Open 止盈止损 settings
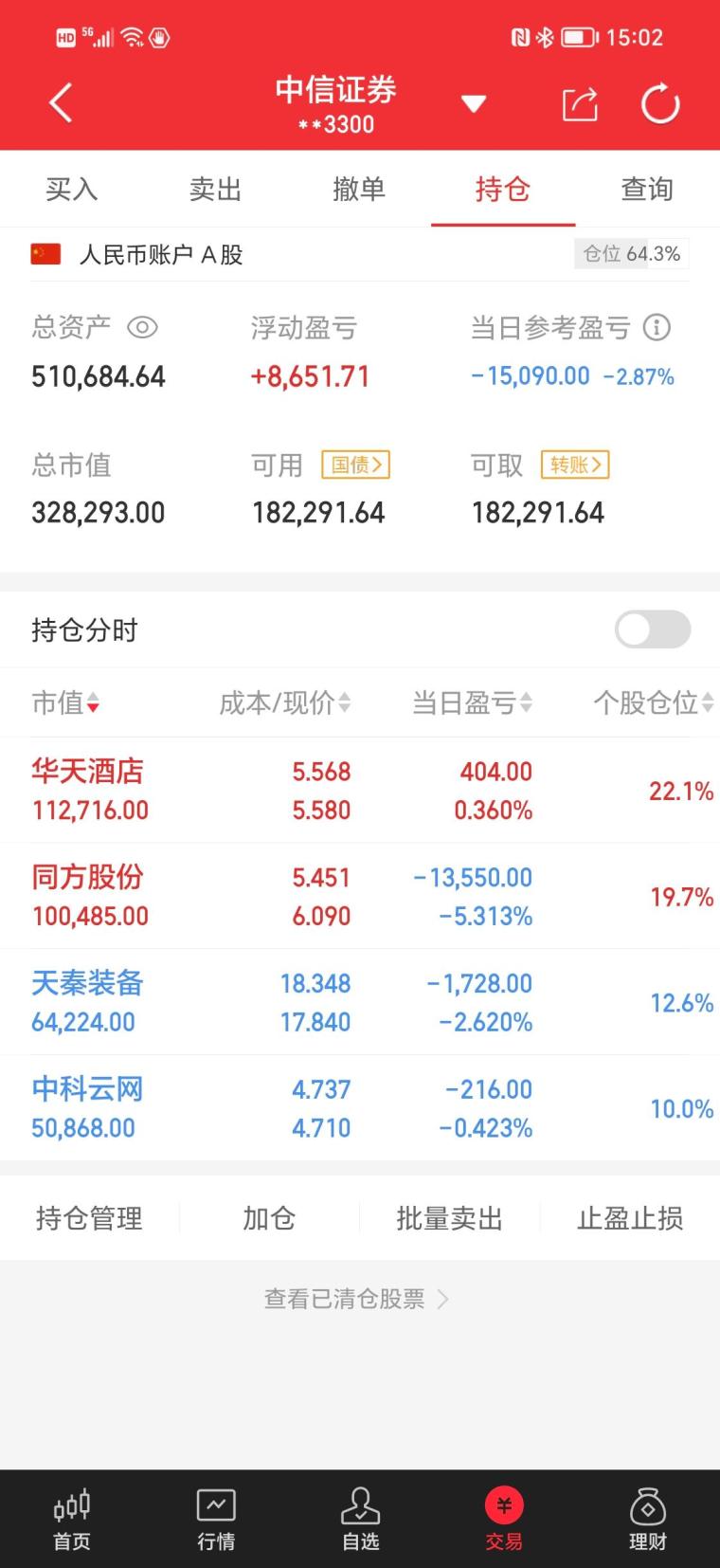This screenshot has height=1568, width=720. 630,1218
